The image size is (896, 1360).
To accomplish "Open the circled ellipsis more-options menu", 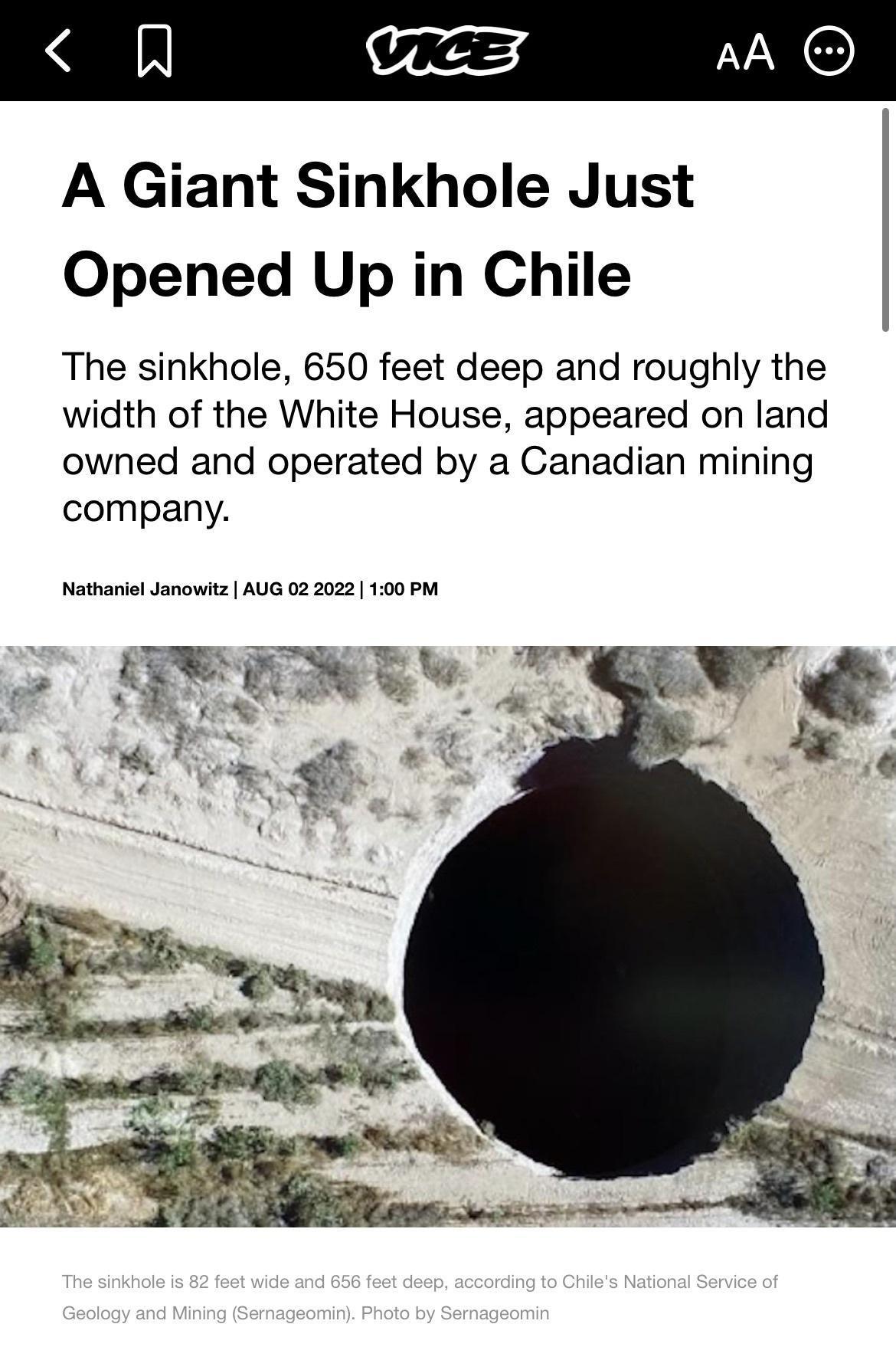I will click(x=829, y=52).
